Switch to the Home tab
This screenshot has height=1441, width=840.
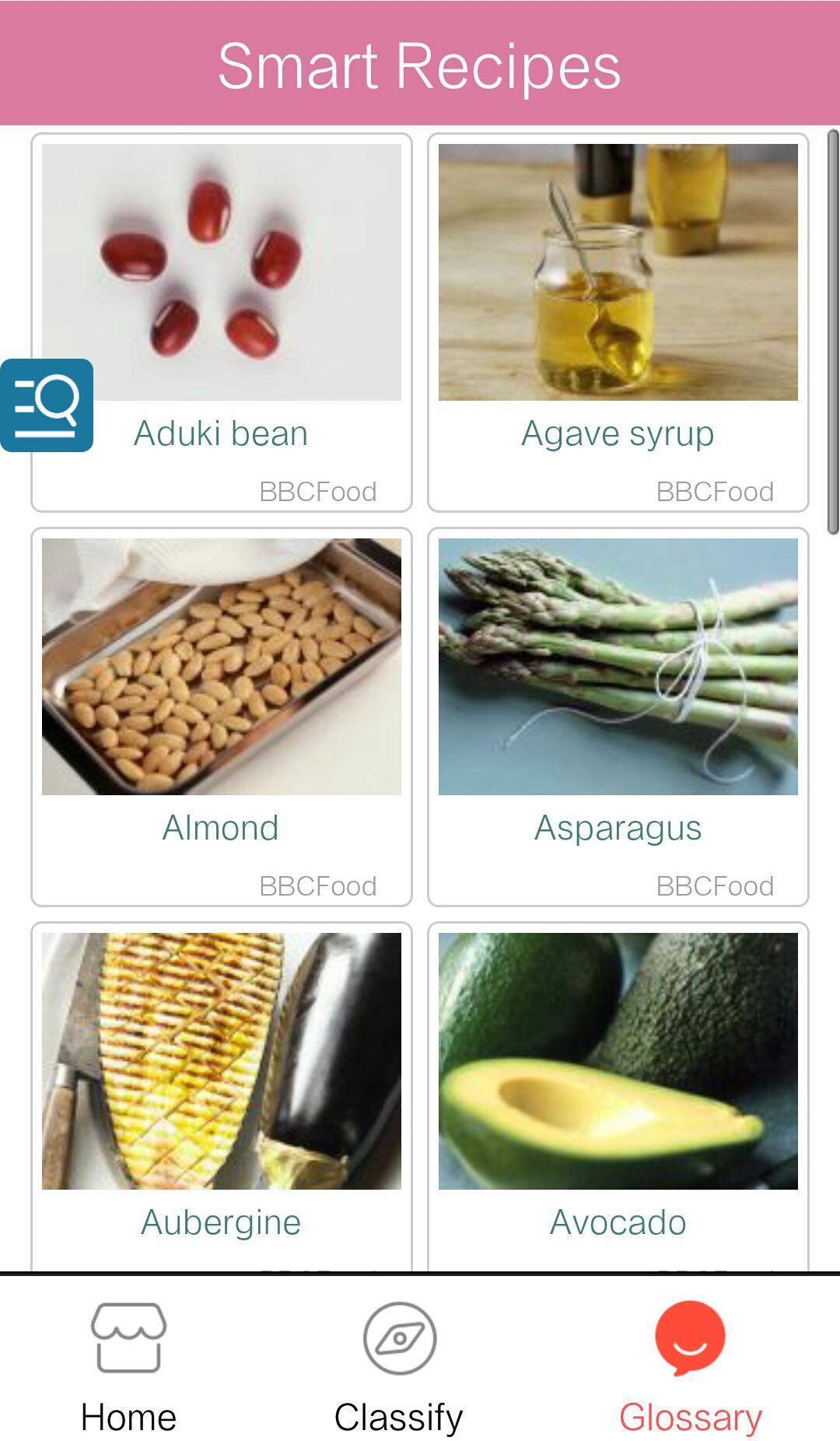click(130, 1377)
